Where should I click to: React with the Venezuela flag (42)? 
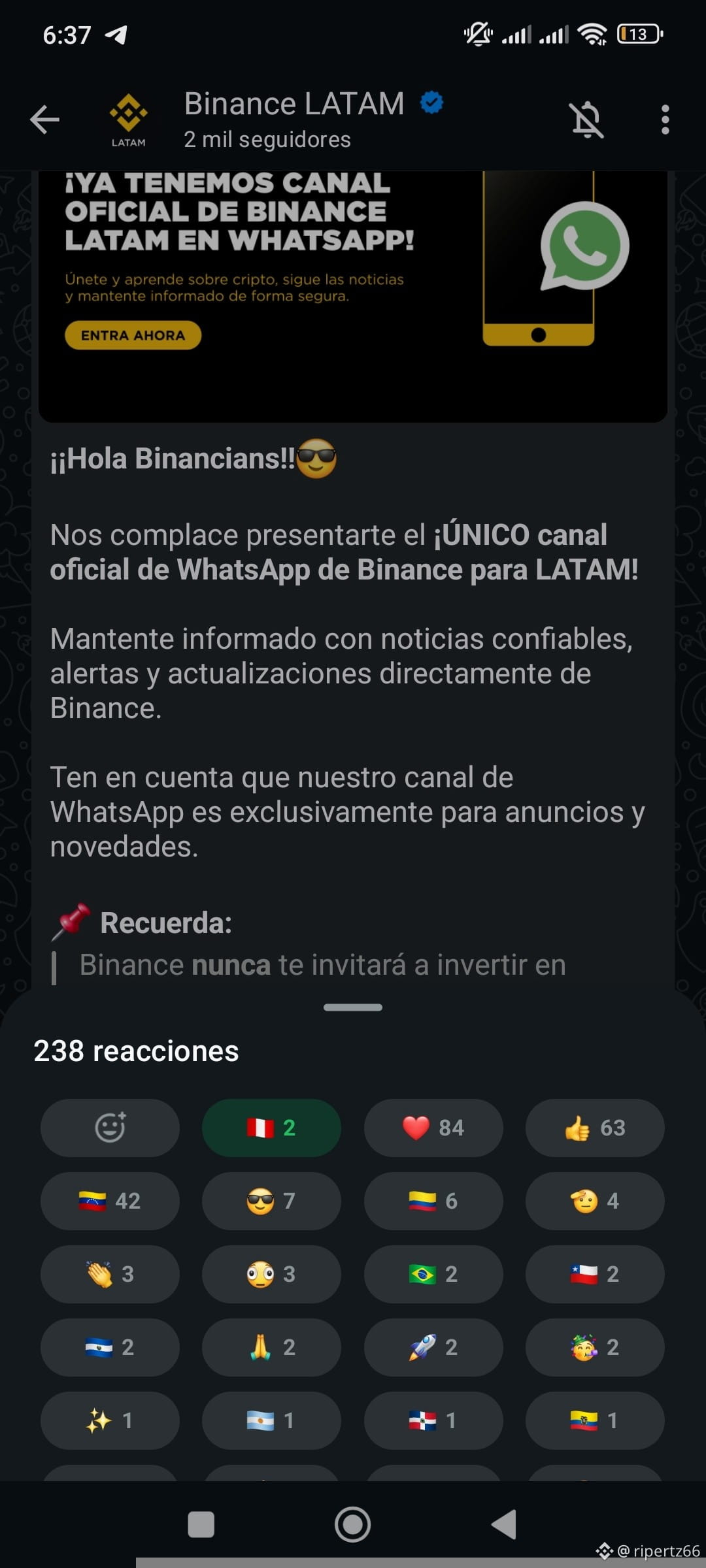click(x=110, y=1201)
